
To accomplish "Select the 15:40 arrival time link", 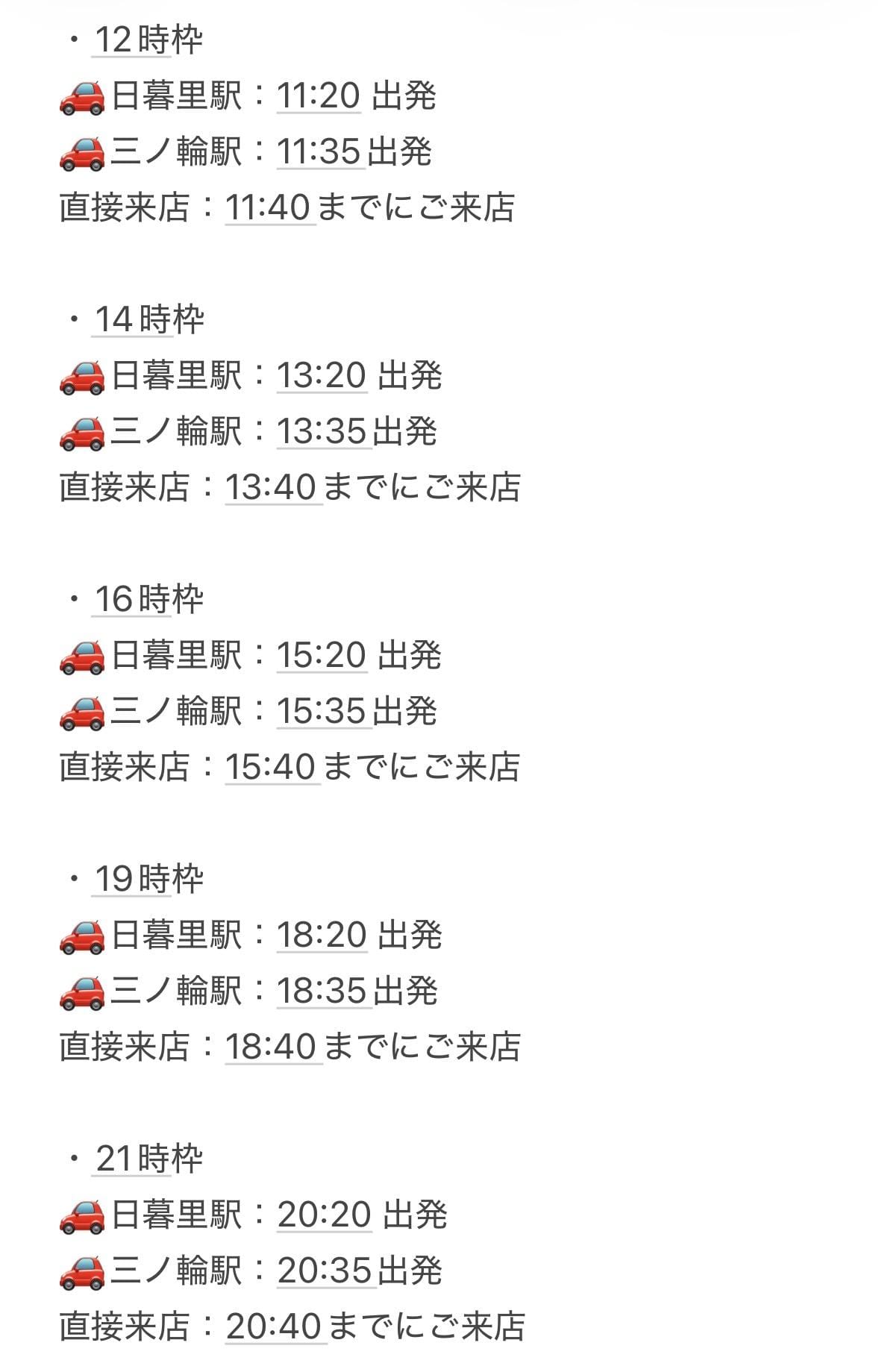I will click(272, 768).
